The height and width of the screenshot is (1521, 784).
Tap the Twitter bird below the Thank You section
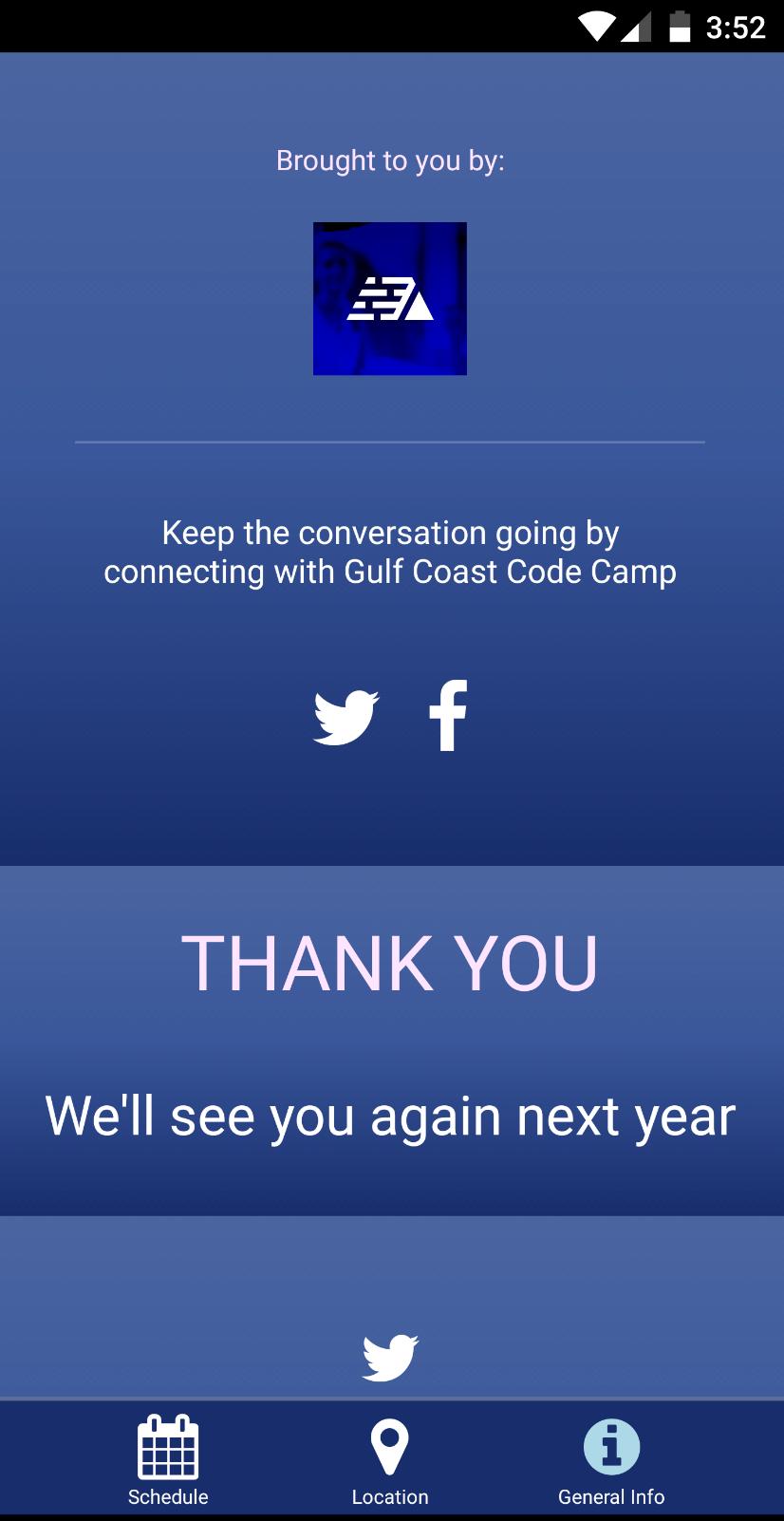(390, 1357)
